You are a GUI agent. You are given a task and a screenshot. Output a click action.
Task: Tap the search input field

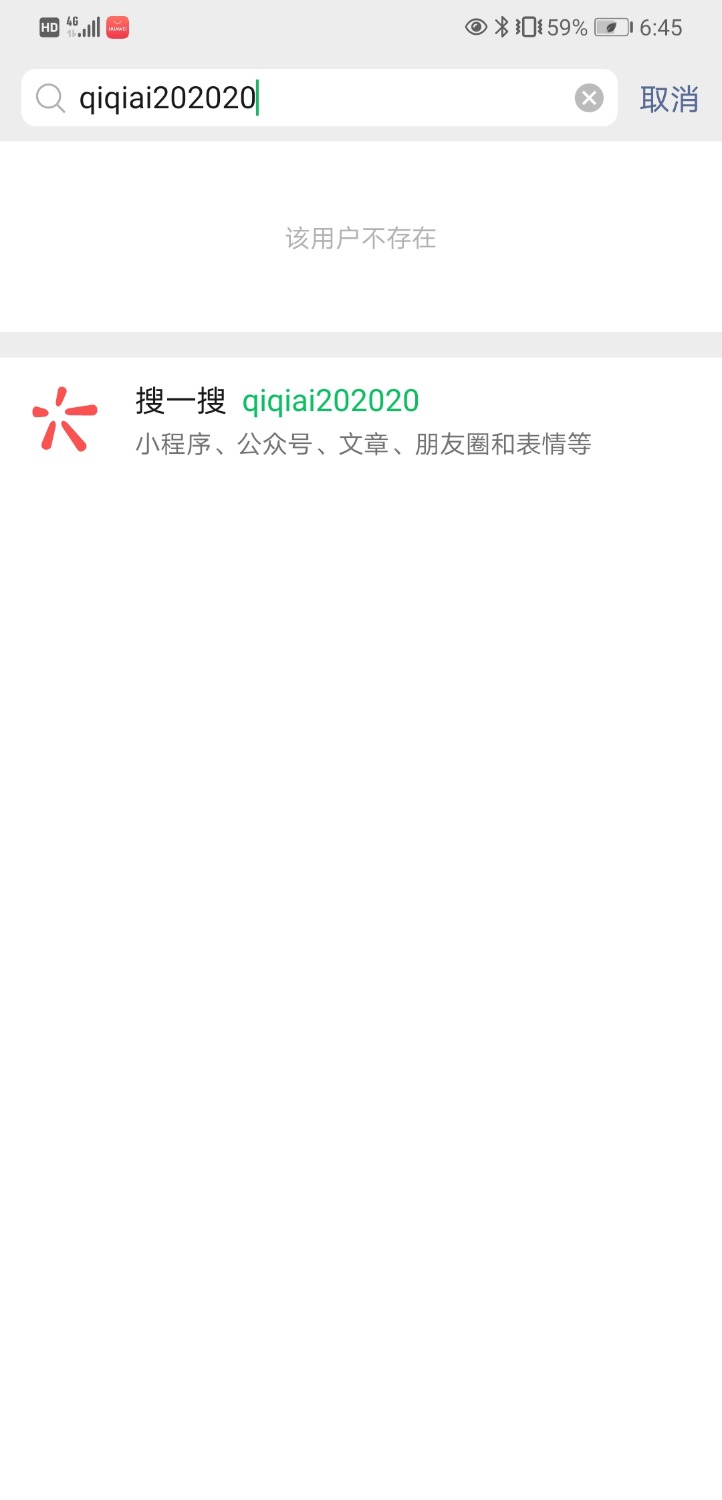tap(300, 98)
